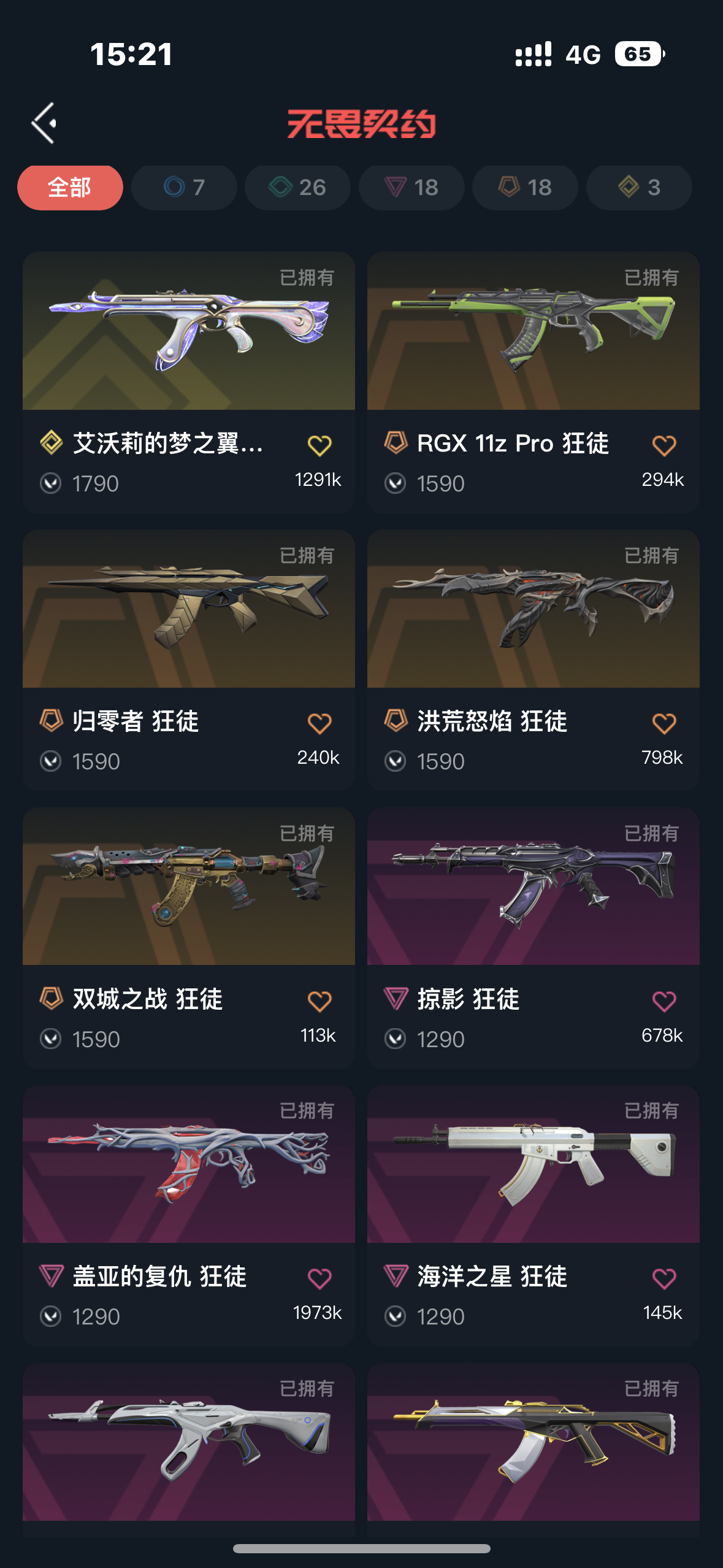Open the 盖亚的复仇 狂徒 skin card
This screenshot has width=723, height=1568.
pyautogui.click(x=189, y=1215)
